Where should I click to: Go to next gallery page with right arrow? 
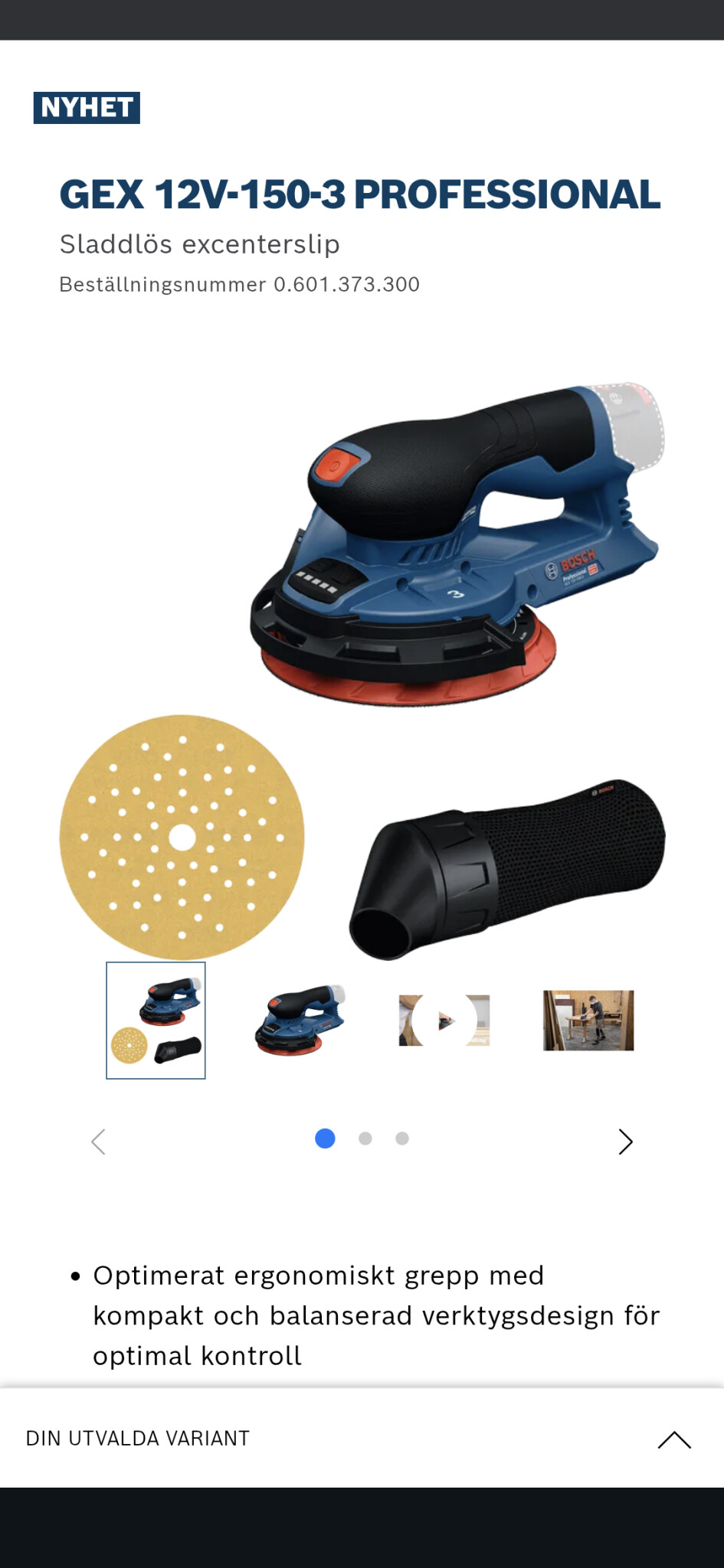coord(625,1142)
